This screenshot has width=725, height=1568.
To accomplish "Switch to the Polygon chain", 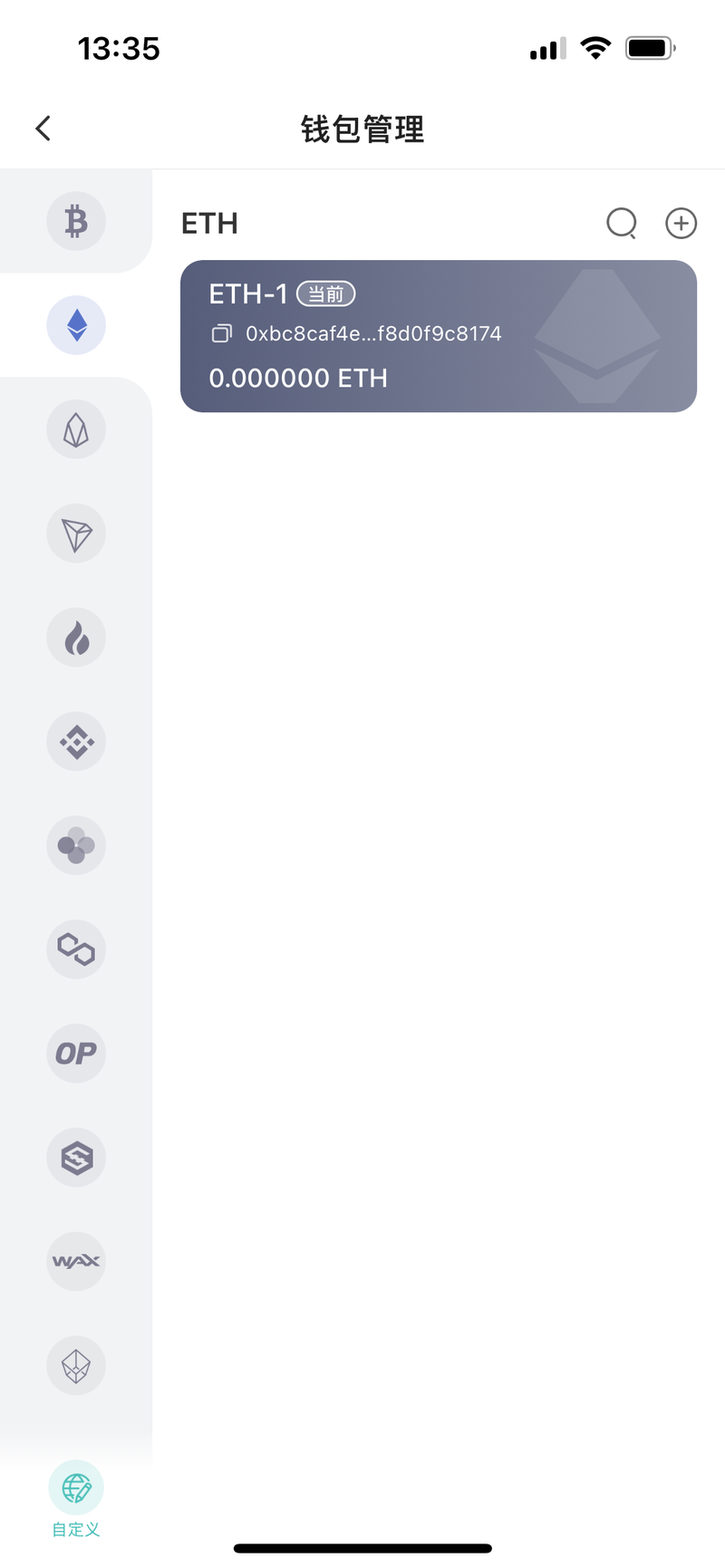I will tap(76, 949).
